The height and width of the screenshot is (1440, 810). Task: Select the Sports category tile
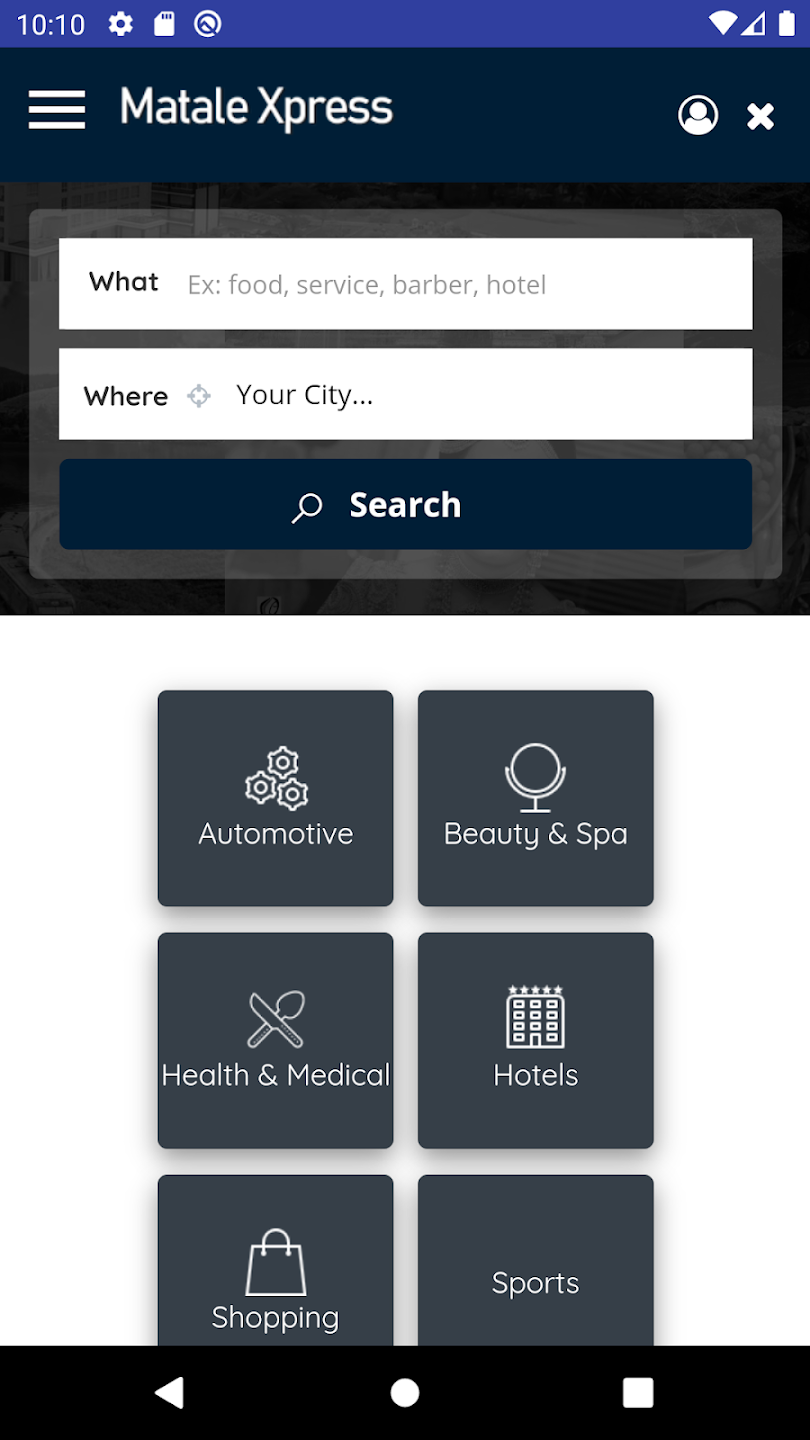535,1260
